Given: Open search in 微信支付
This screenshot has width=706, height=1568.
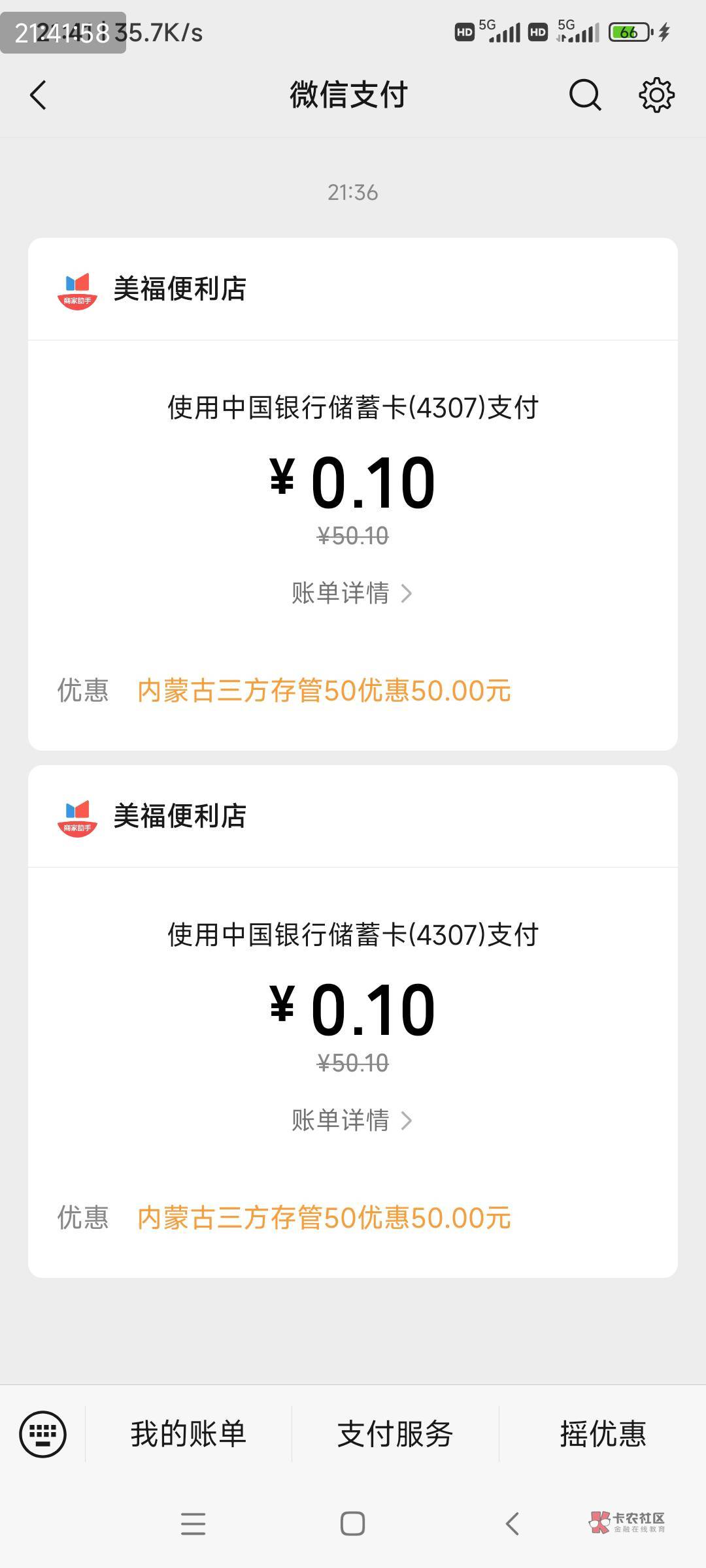Looking at the screenshot, I should pyautogui.click(x=584, y=95).
